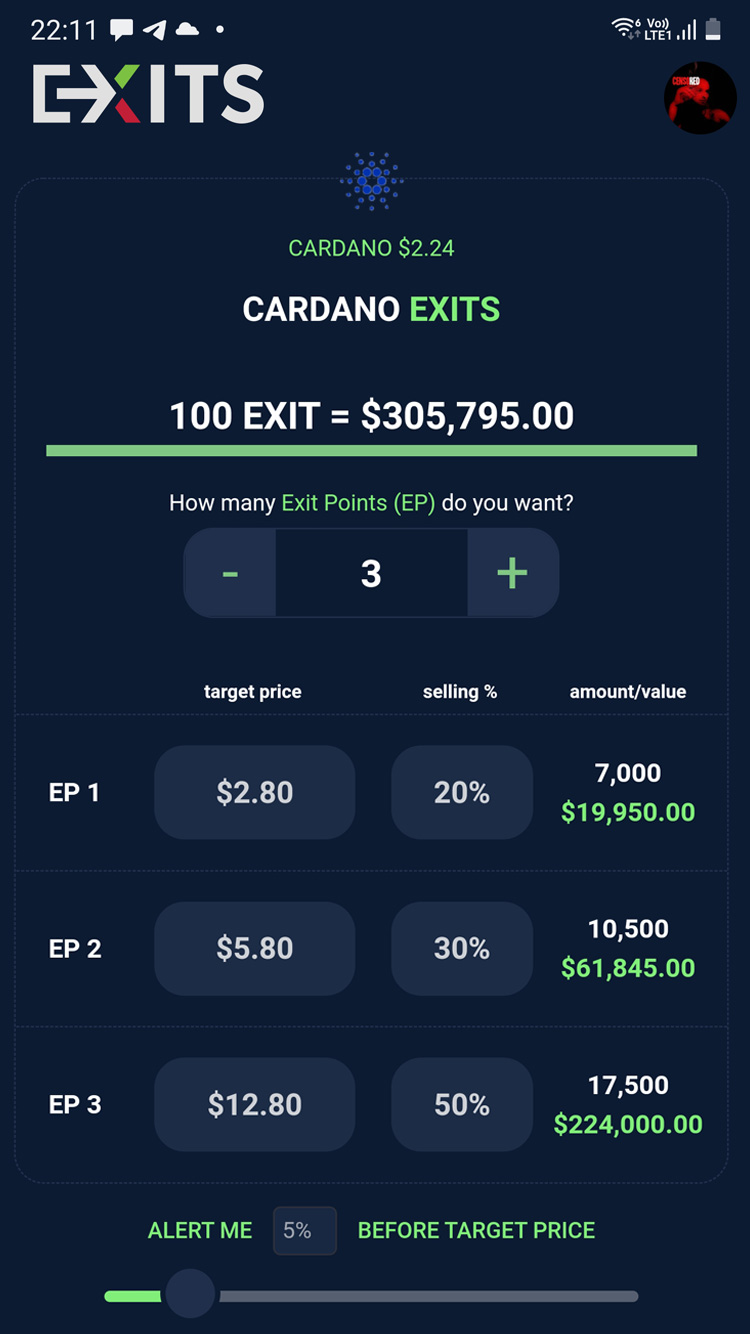The image size is (750, 1334).
Task: Edit EP 3 target price $12.80
Action: click(255, 1104)
